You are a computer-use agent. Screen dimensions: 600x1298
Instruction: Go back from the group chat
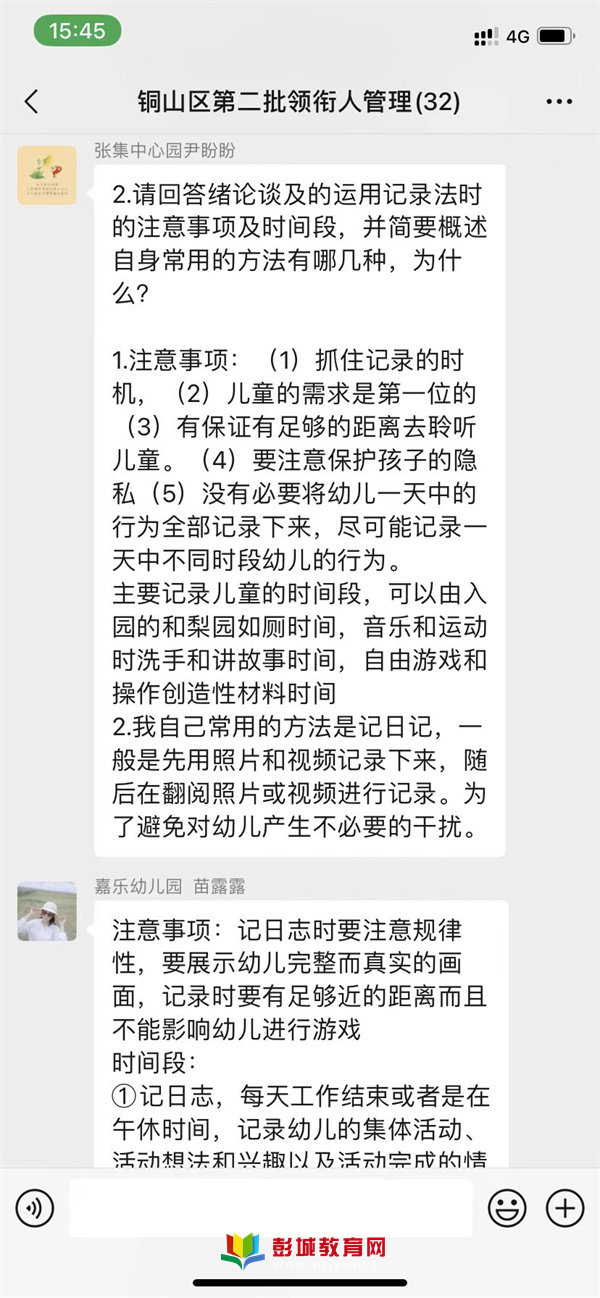(31, 101)
